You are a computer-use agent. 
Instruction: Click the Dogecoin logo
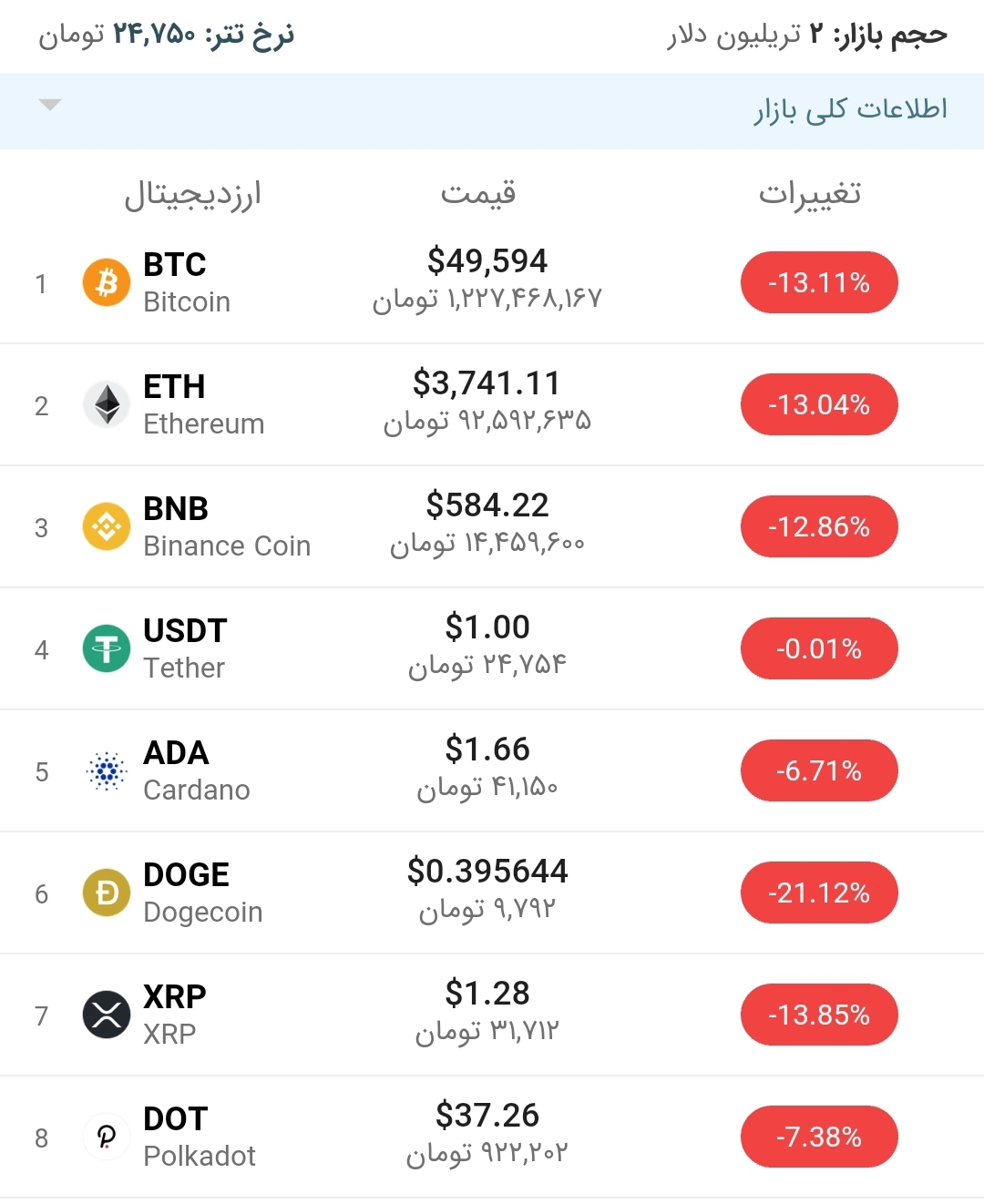(x=106, y=893)
